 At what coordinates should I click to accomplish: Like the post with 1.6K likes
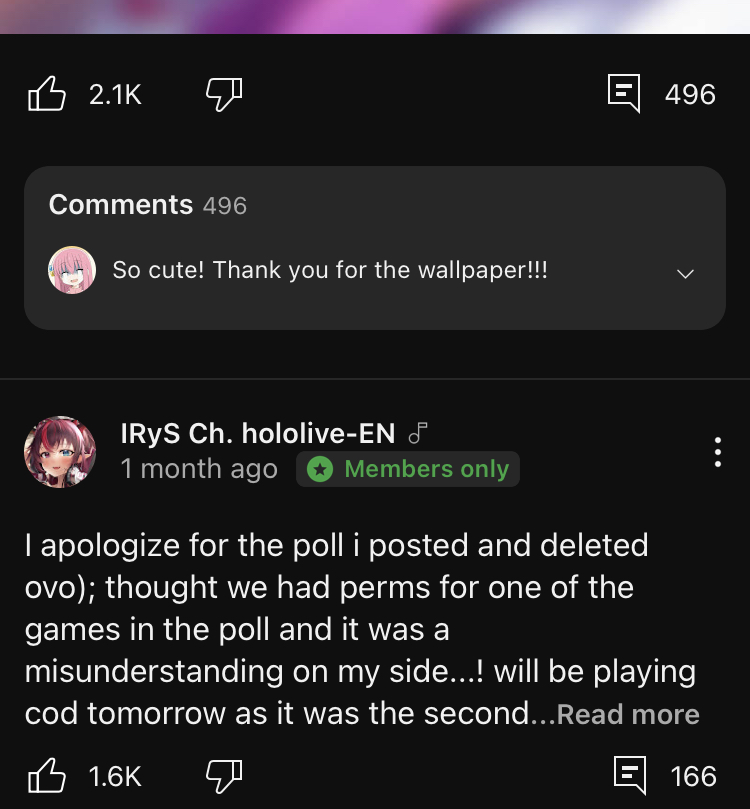coord(47,775)
